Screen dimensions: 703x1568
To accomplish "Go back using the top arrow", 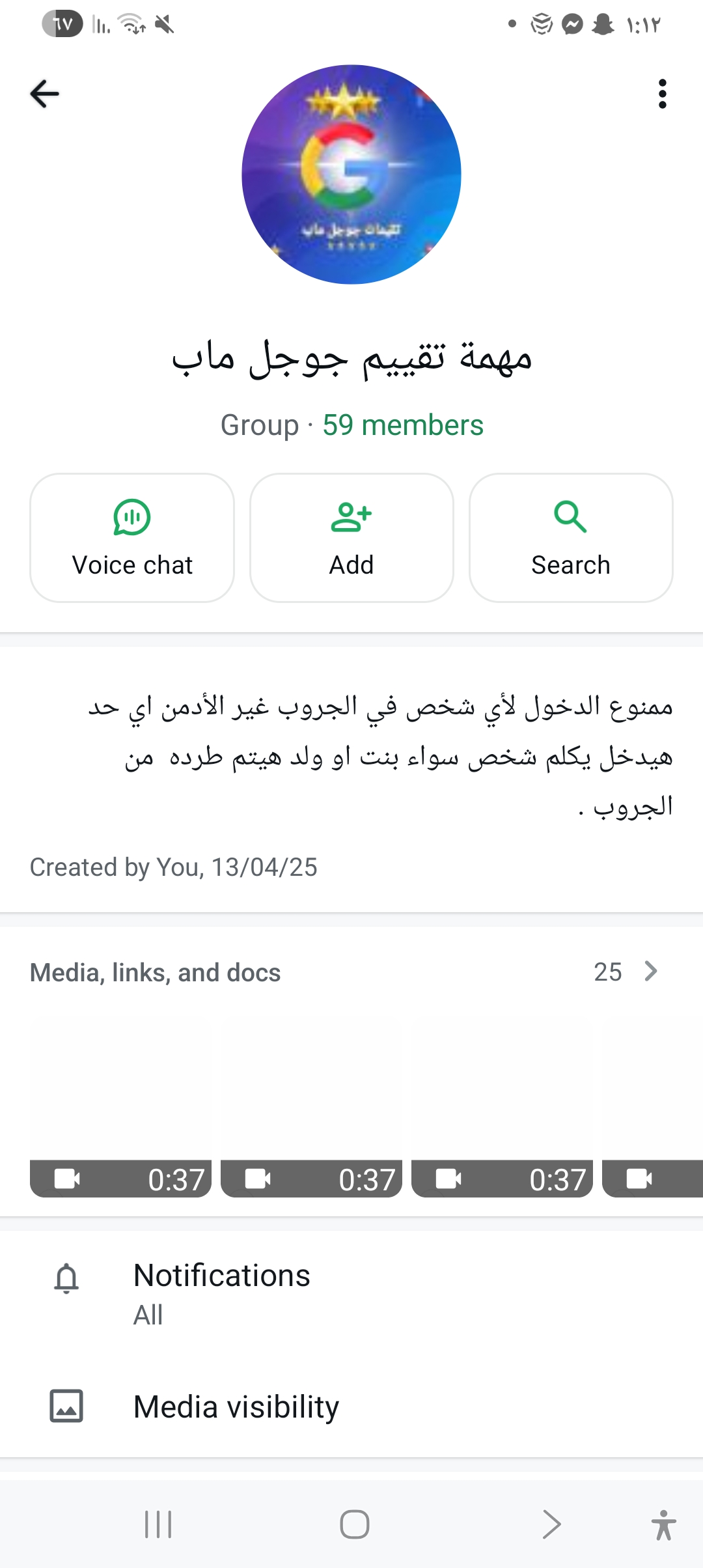I will pyautogui.click(x=45, y=94).
